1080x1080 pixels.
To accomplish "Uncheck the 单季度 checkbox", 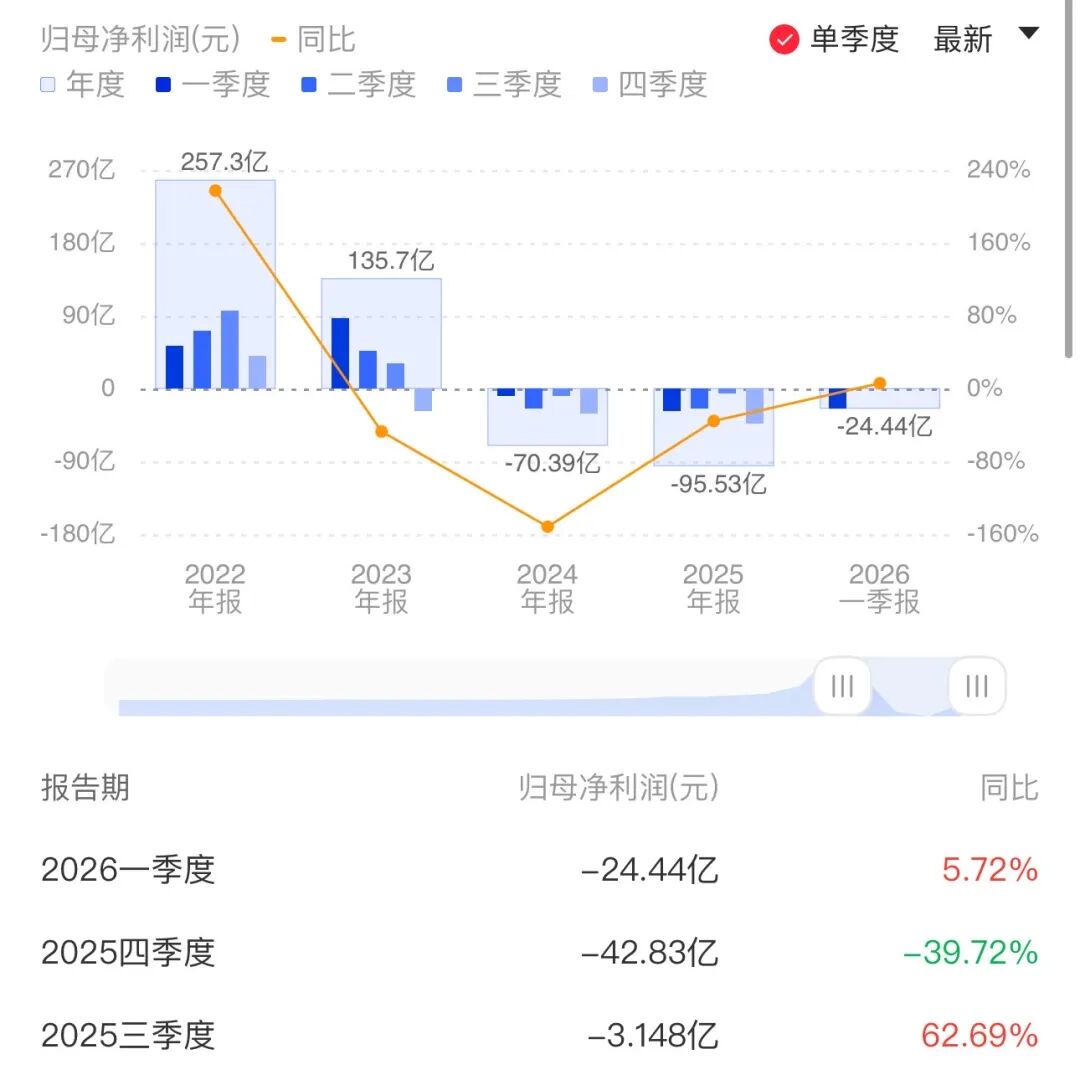I will [785, 40].
